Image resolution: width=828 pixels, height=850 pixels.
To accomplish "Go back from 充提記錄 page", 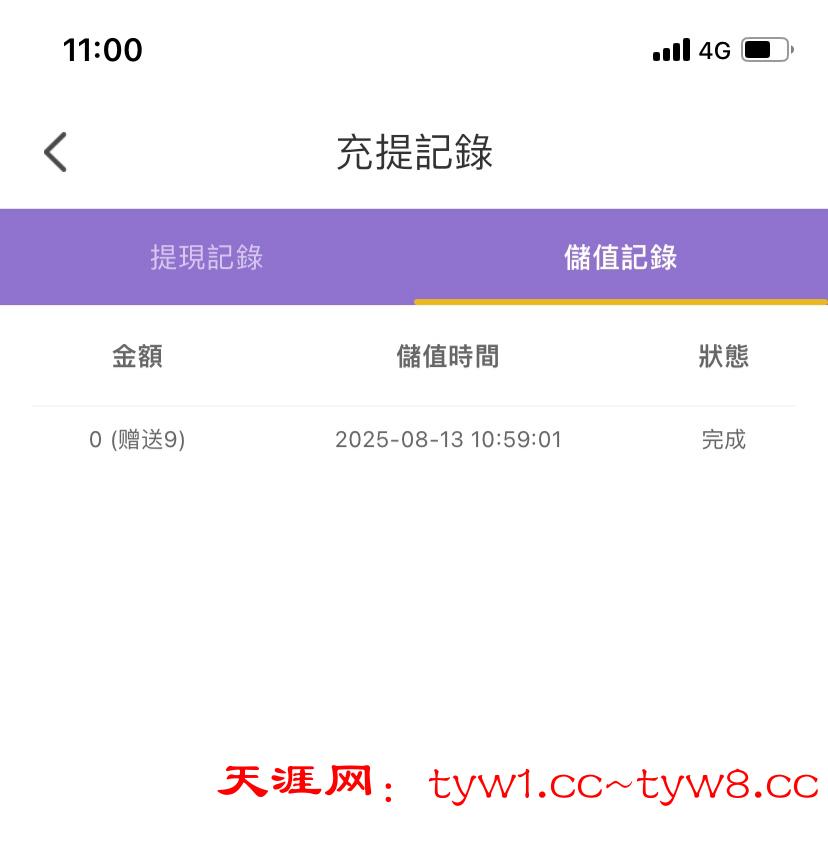I will [x=56, y=153].
